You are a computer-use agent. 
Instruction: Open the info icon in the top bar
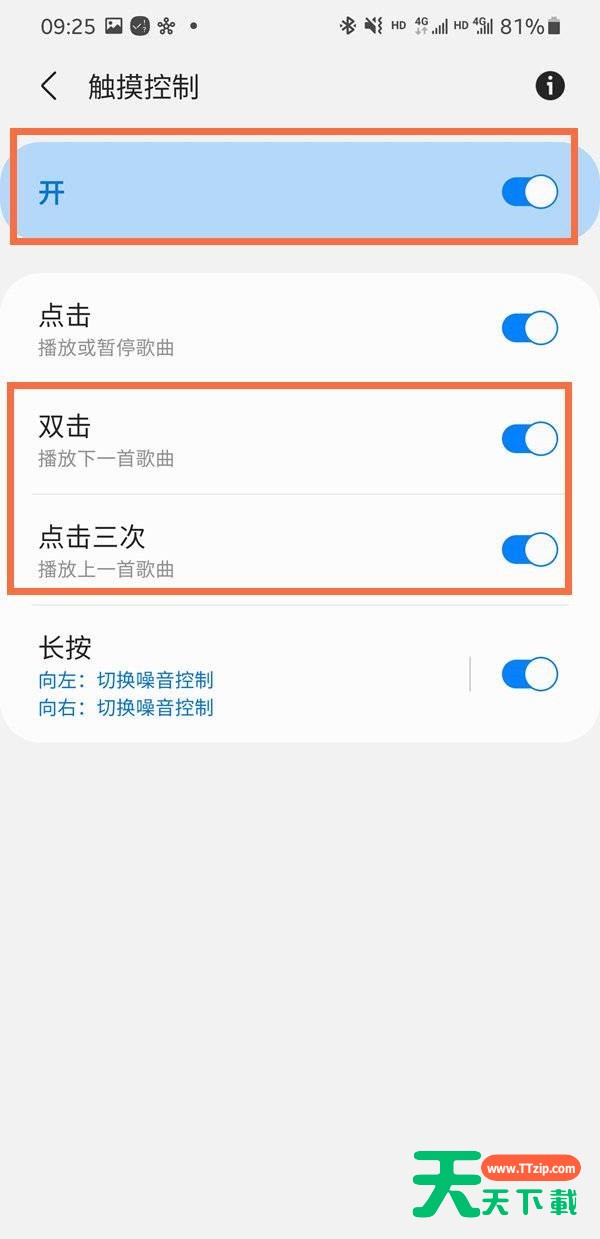550,86
